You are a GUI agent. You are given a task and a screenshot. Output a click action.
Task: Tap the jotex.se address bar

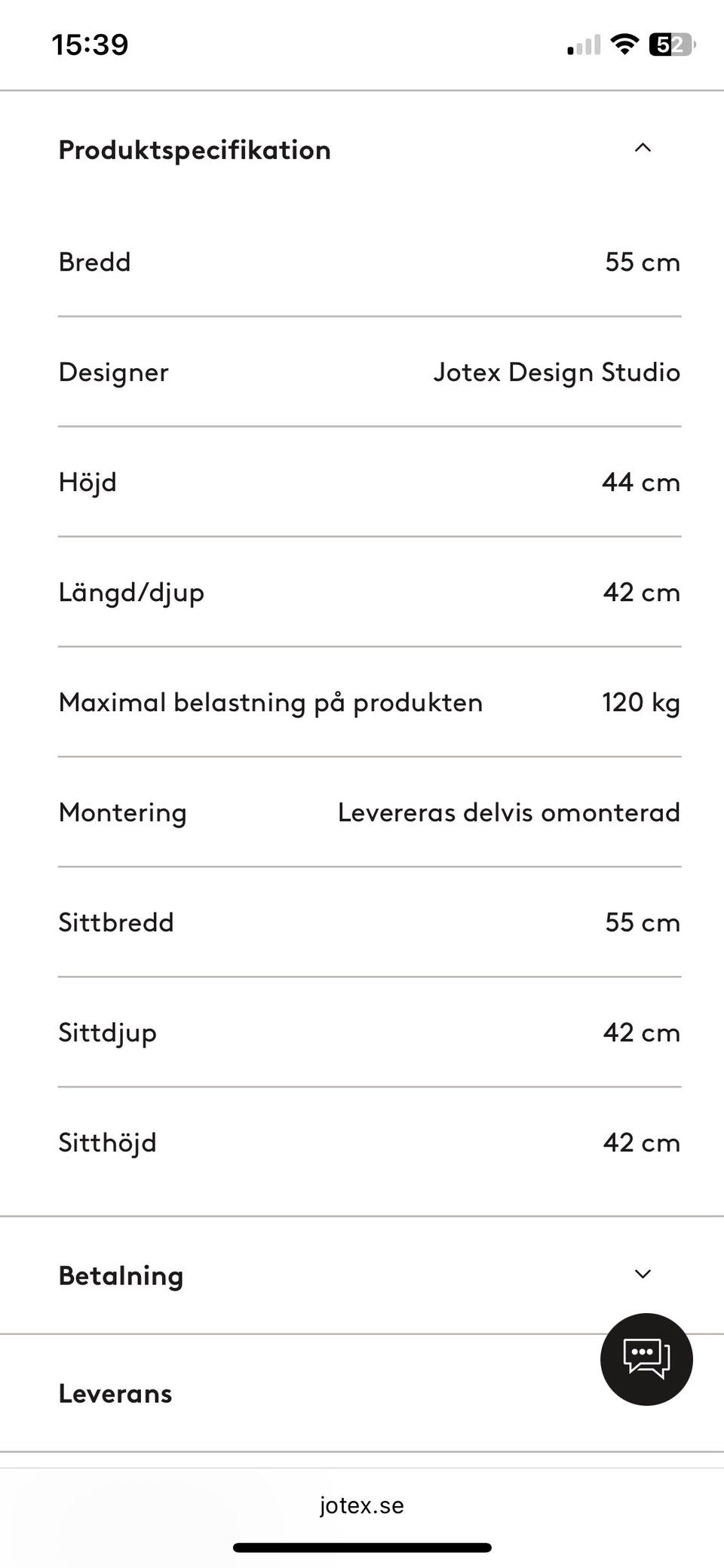tap(362, 1505)
